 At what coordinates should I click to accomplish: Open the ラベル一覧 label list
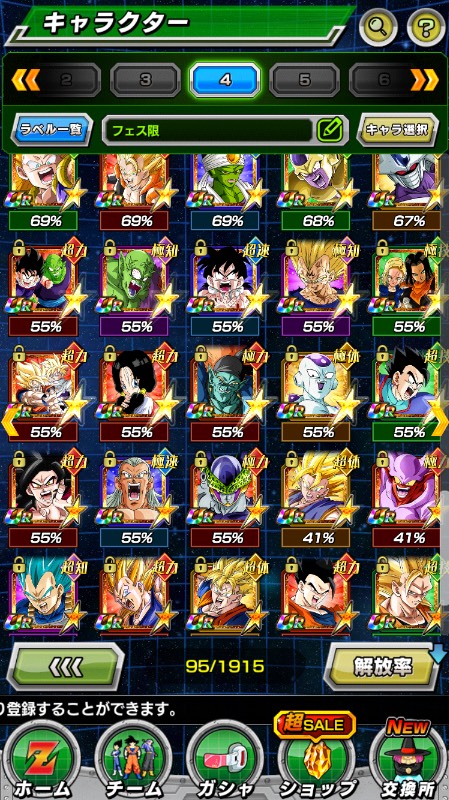point(52,130)
